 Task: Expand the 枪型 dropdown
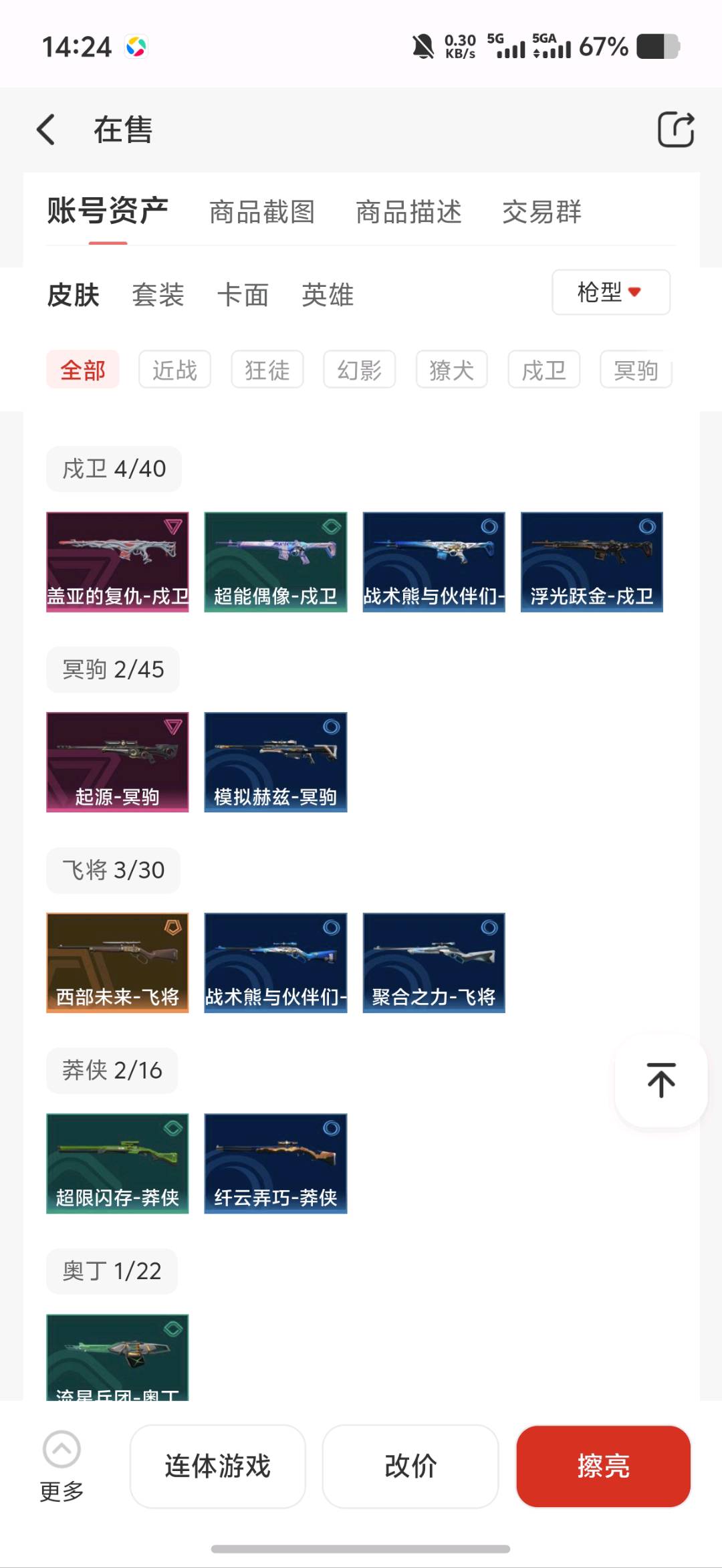point(610,292)
